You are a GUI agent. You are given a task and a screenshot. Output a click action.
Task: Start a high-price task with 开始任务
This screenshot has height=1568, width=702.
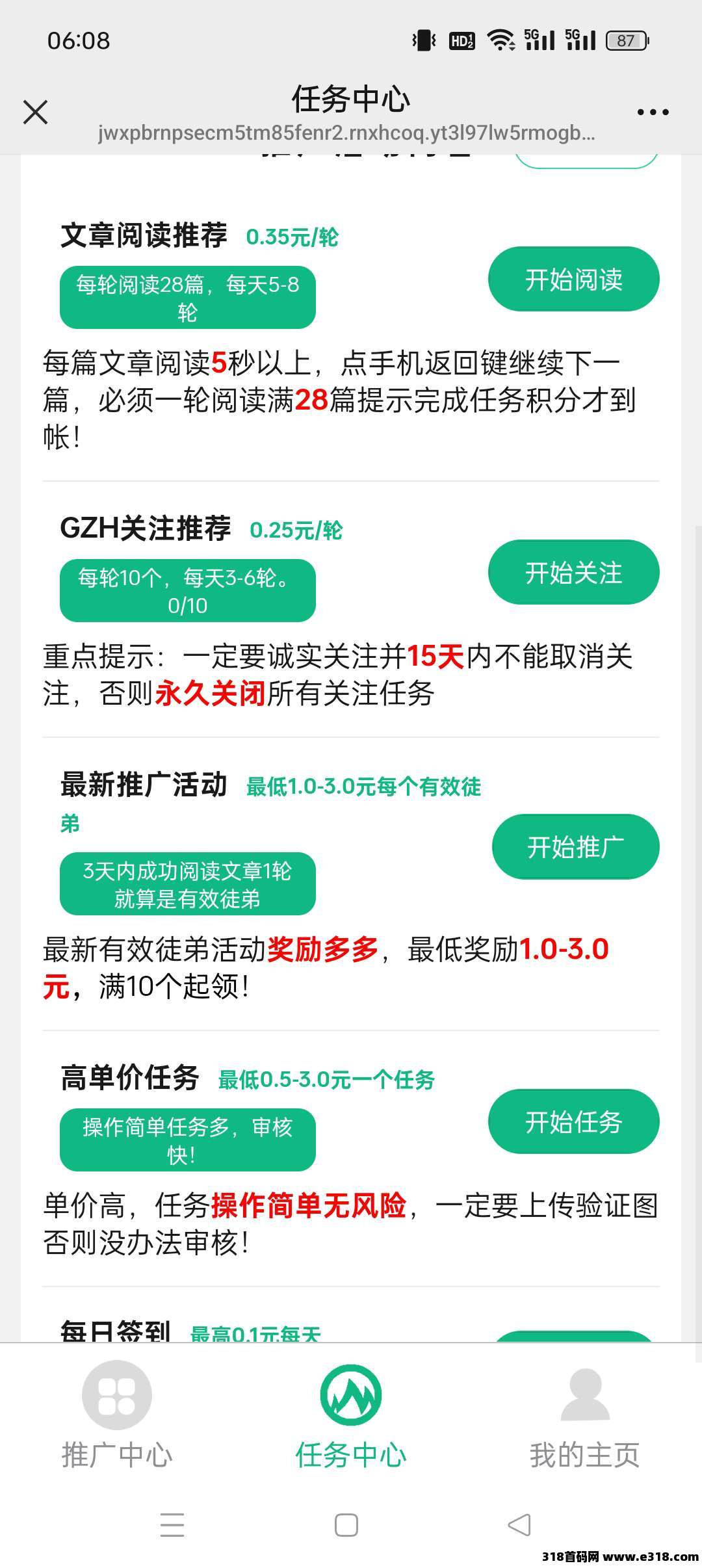(573, 1121)
